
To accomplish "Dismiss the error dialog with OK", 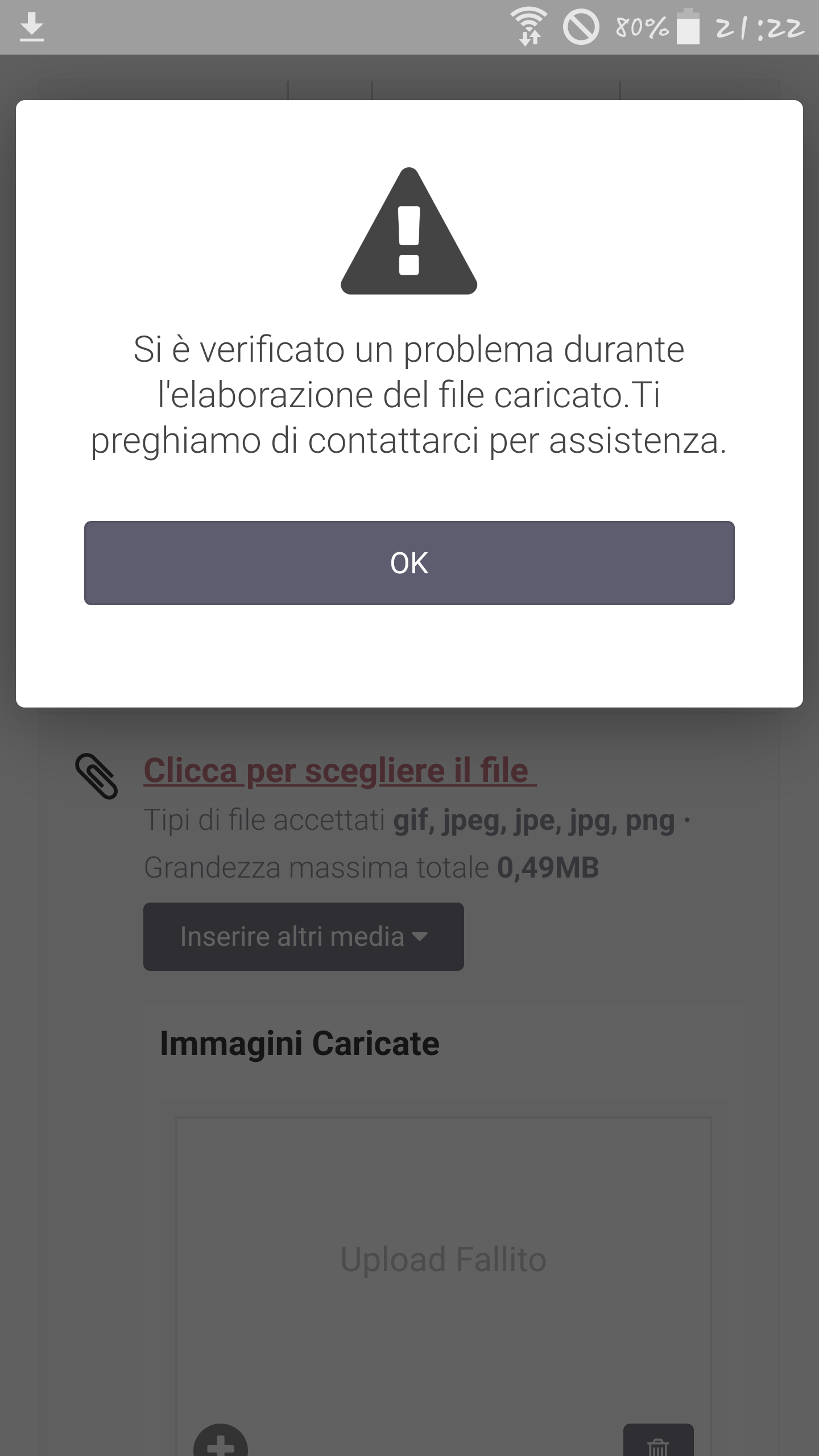I will pos(409,562).
